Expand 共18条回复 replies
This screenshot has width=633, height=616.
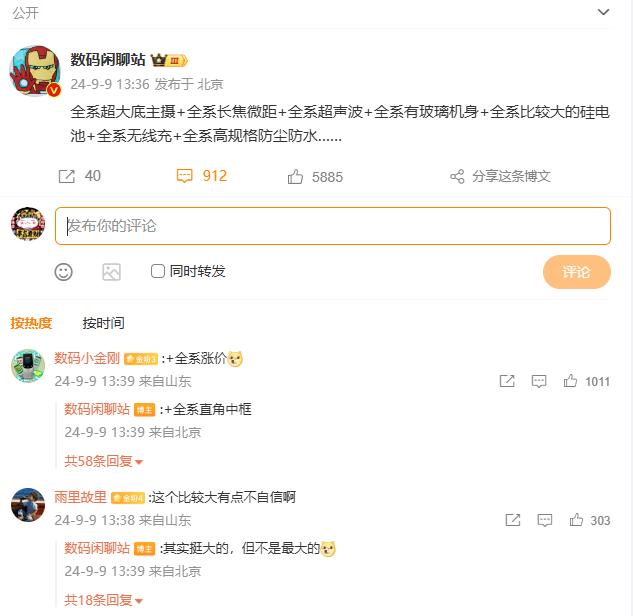point(103,600)
